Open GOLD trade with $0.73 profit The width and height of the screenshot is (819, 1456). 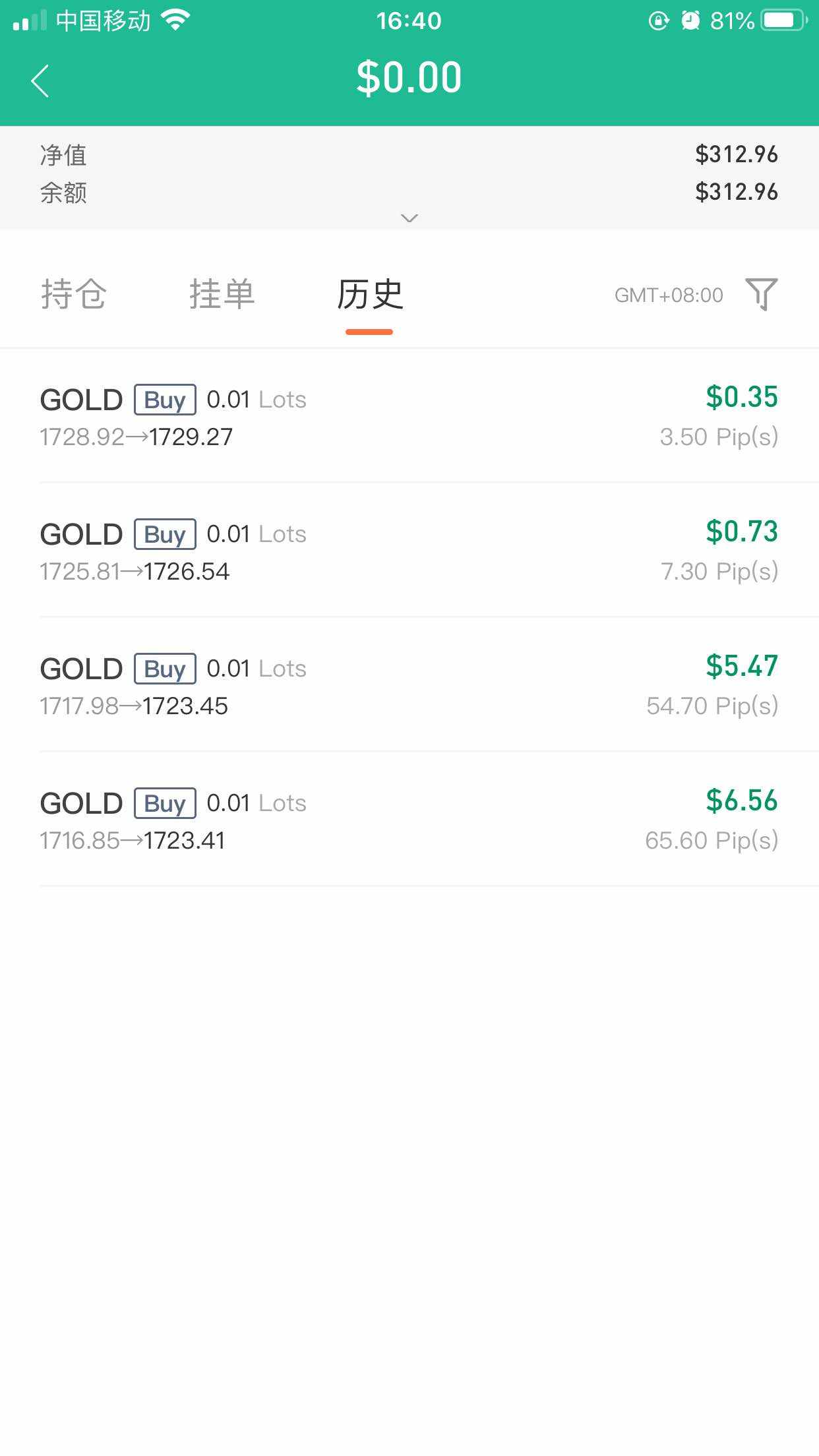pos(409,551)
